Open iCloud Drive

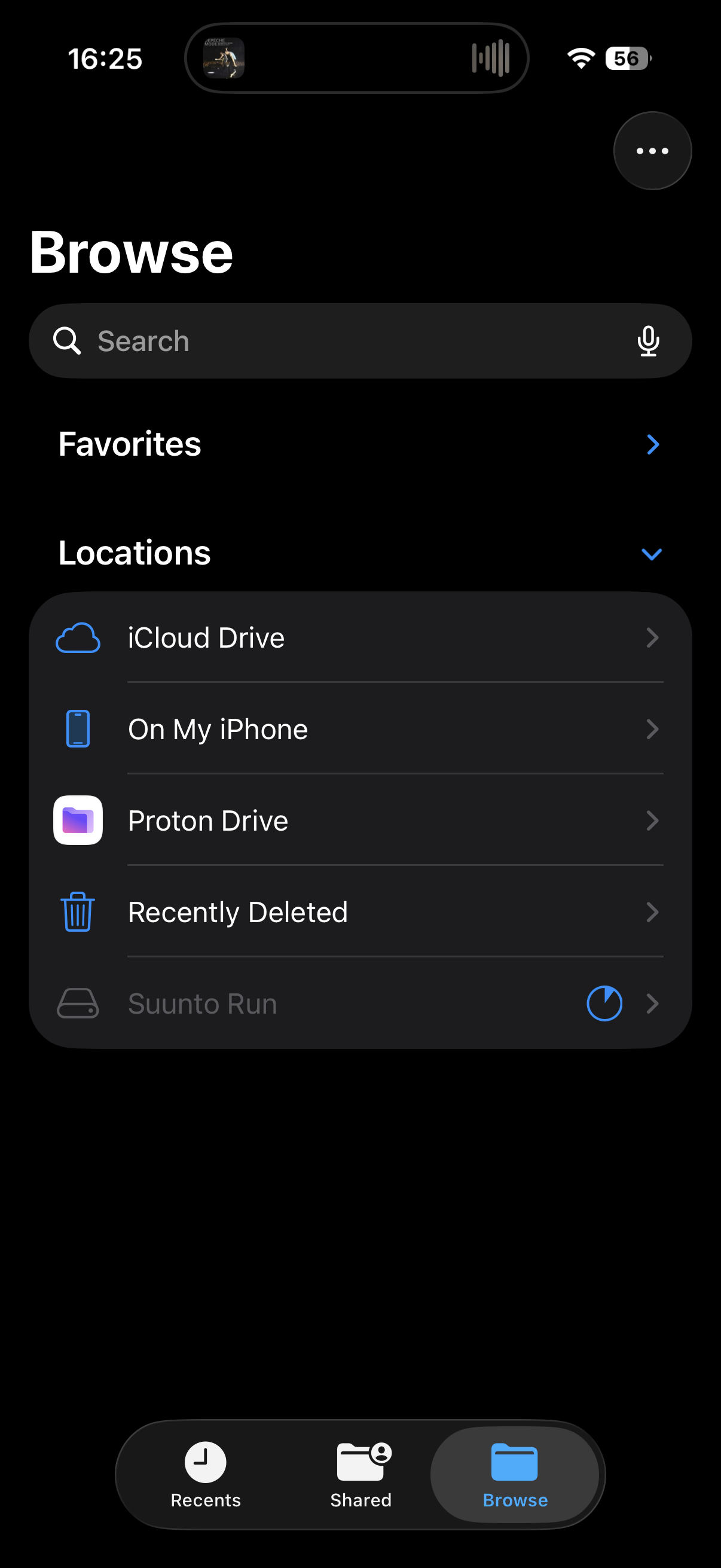pyautogui.click(x=359, y=638)
